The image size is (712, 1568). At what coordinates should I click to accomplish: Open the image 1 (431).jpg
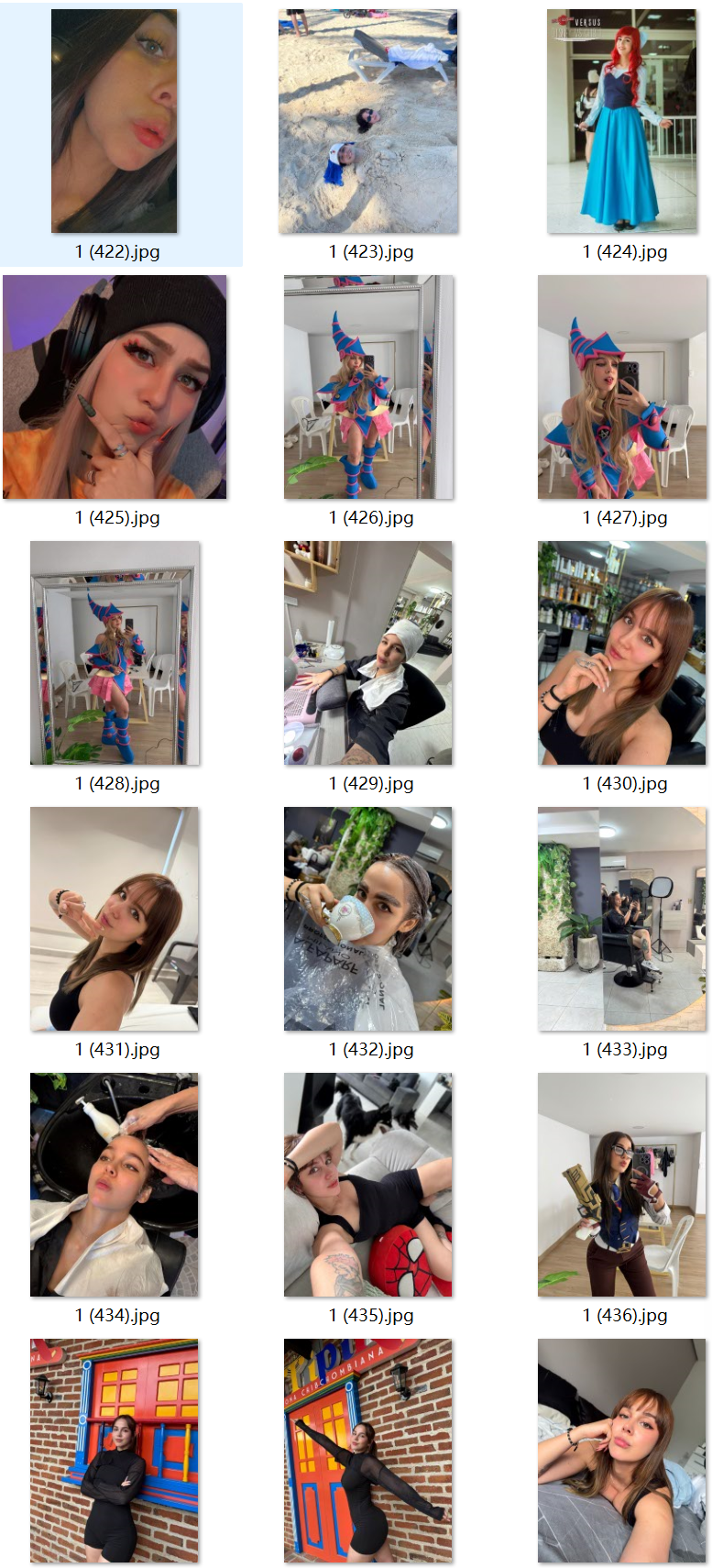115,919
